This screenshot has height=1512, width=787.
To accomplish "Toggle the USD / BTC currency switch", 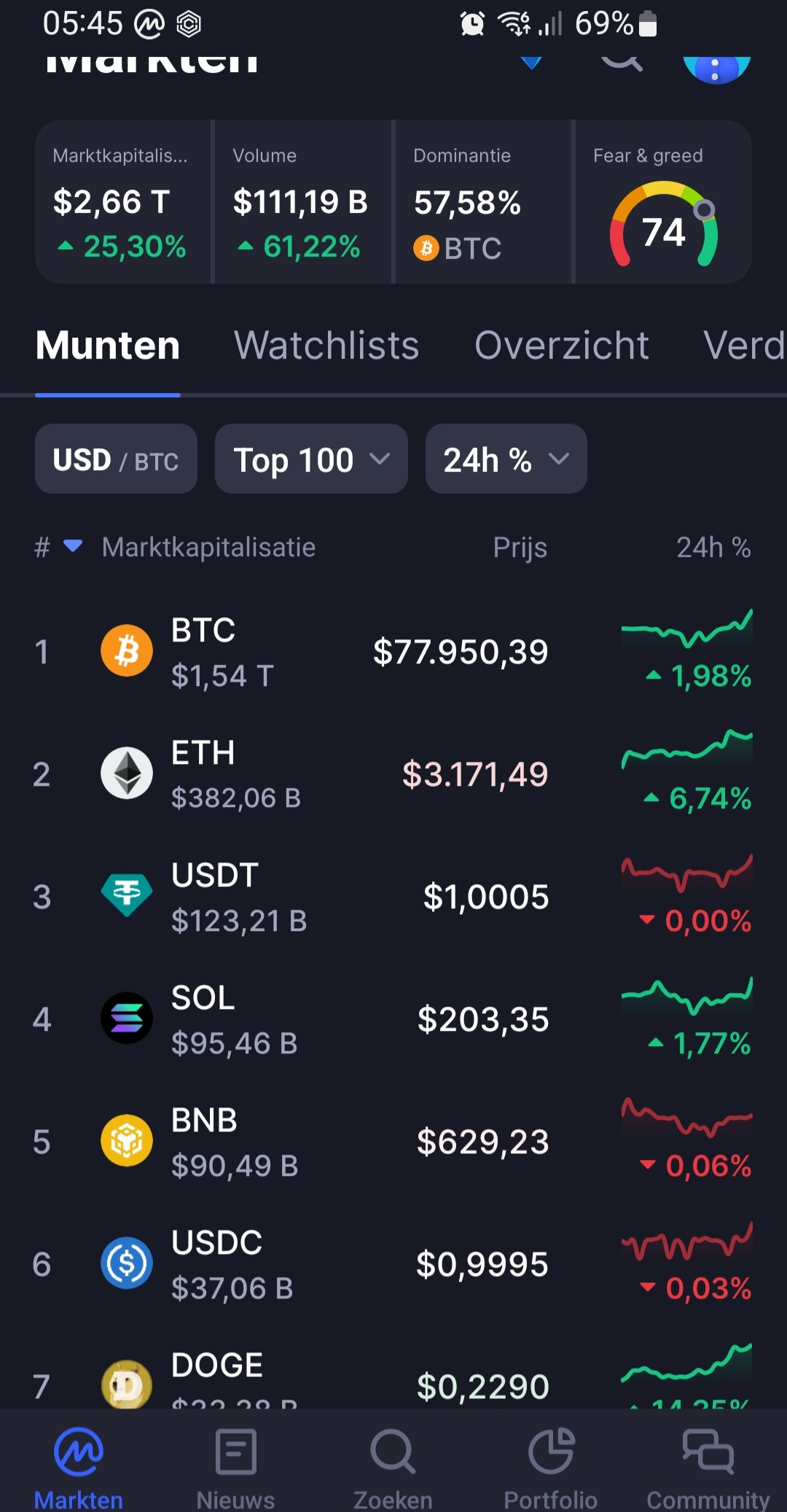I will pyautogui.click(x=116, y=459).
